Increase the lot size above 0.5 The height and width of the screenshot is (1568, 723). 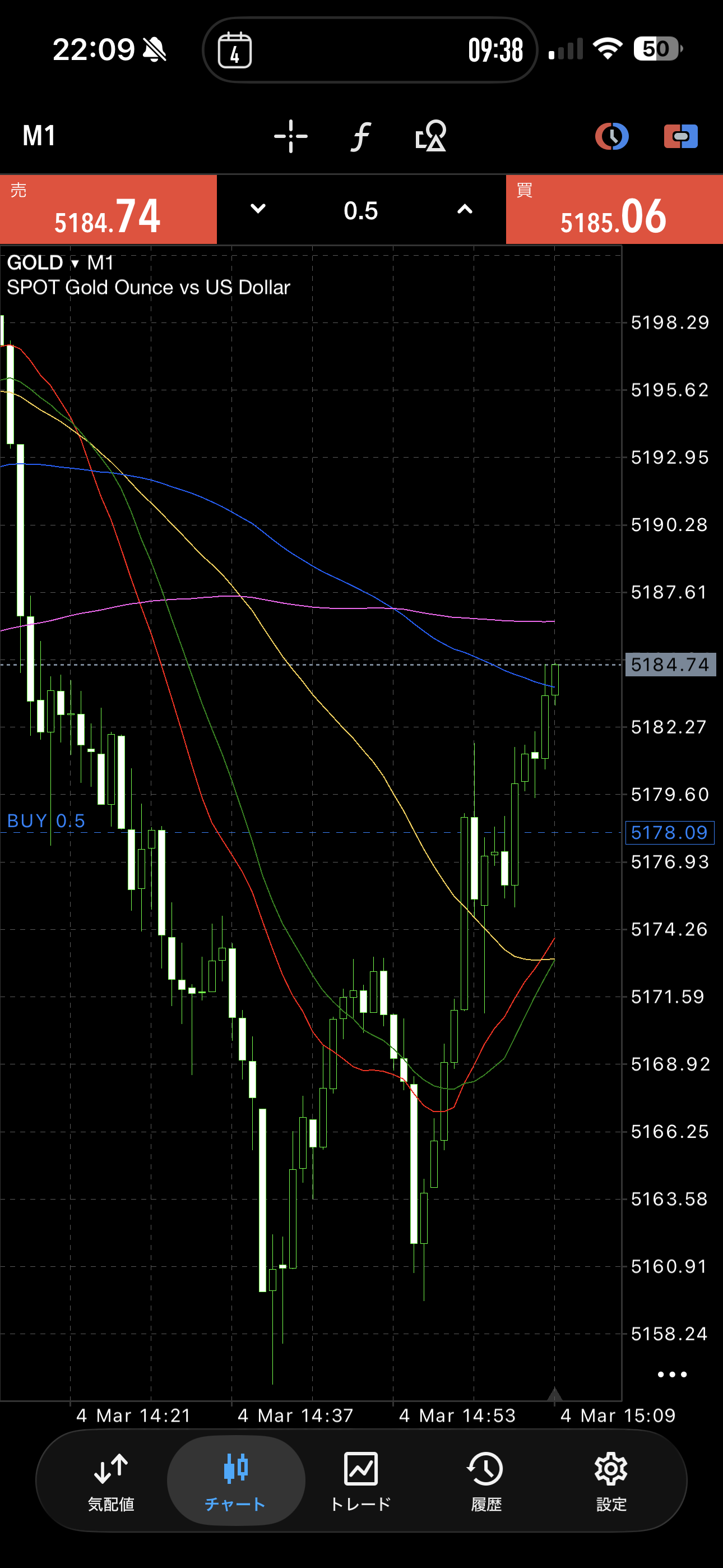(x=465, y=209)
